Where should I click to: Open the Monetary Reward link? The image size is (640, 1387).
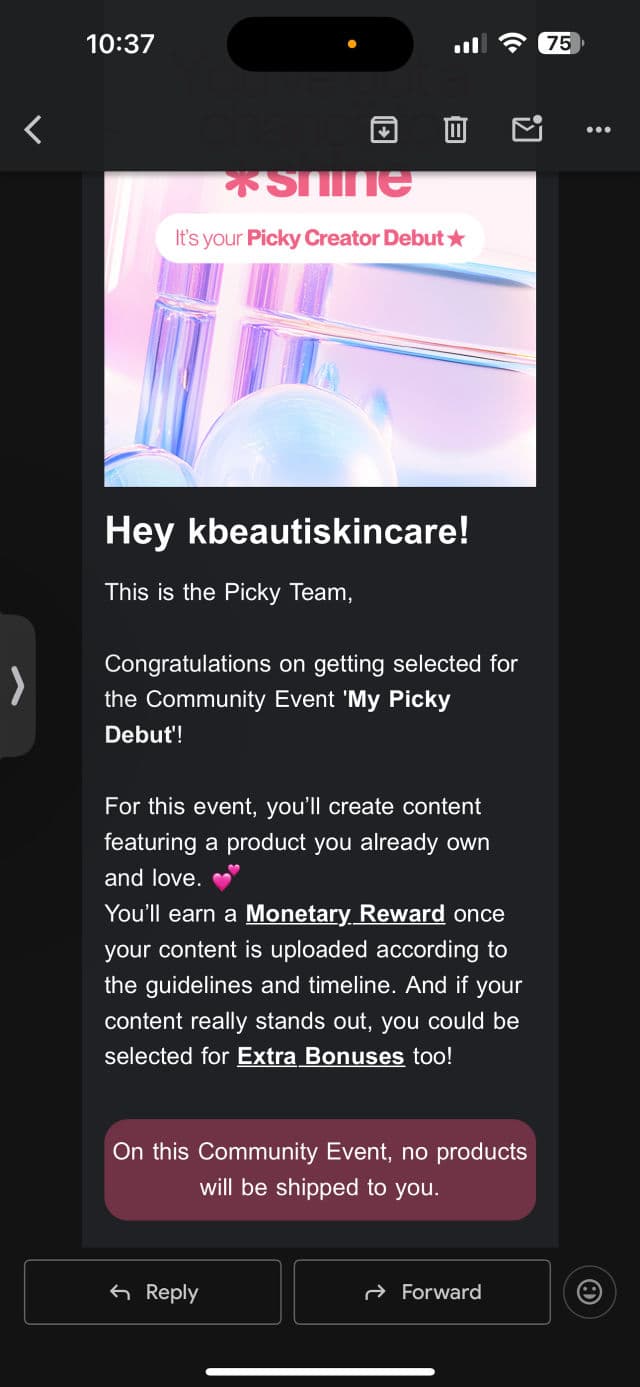(345, 914)
